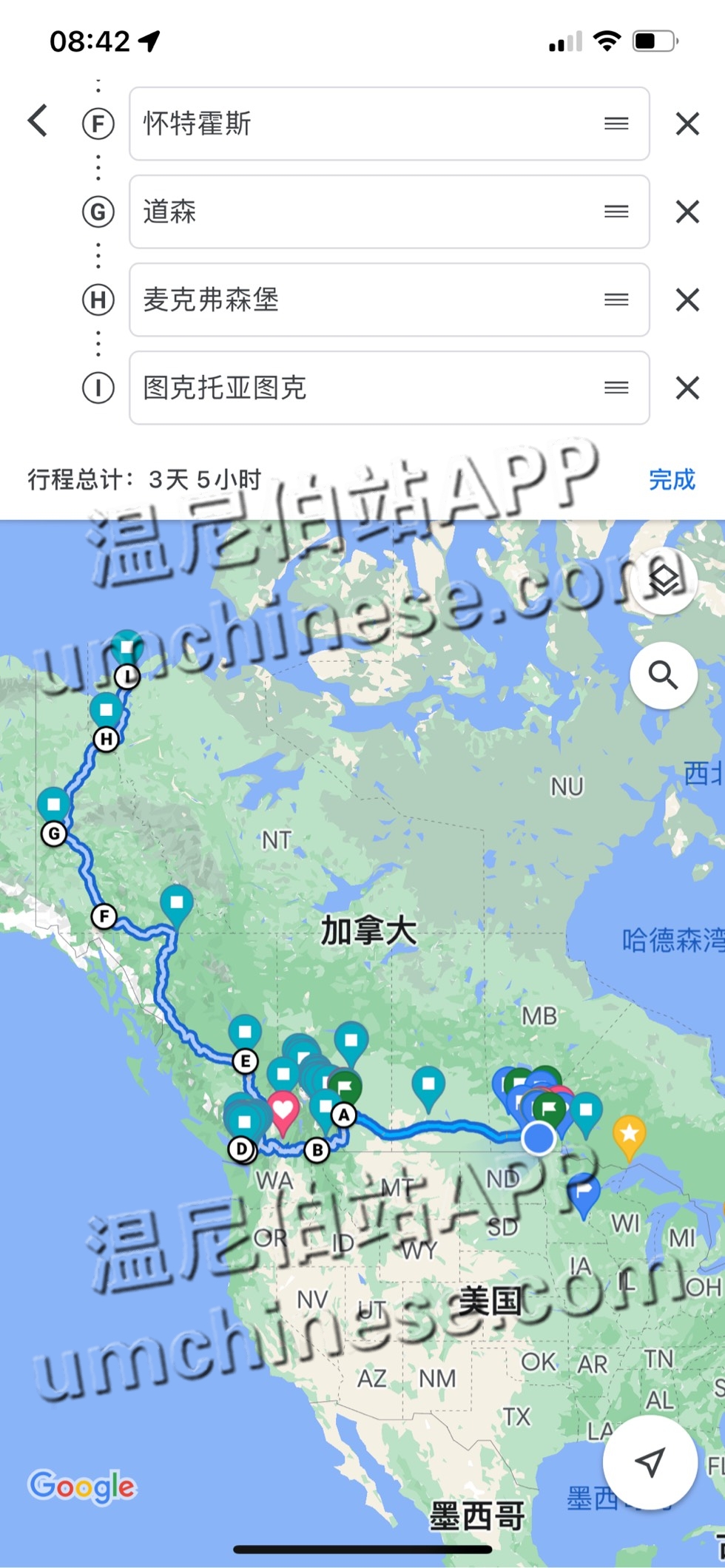
Task: Remove the 麦克弗森堡 stop
Action: (x=687, y=300)
